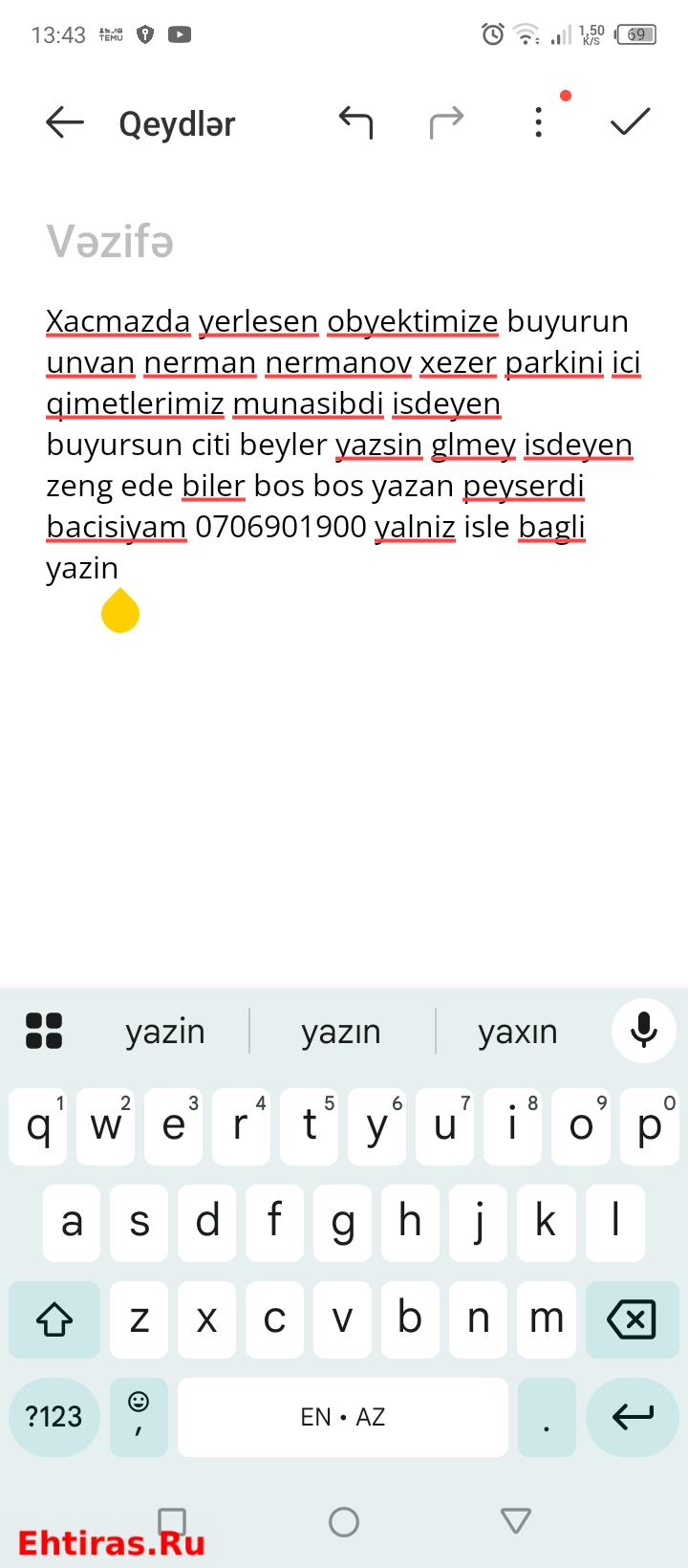
Task: Switch to the ?123 symbols keyboard
Action: tap(54, 1417)
